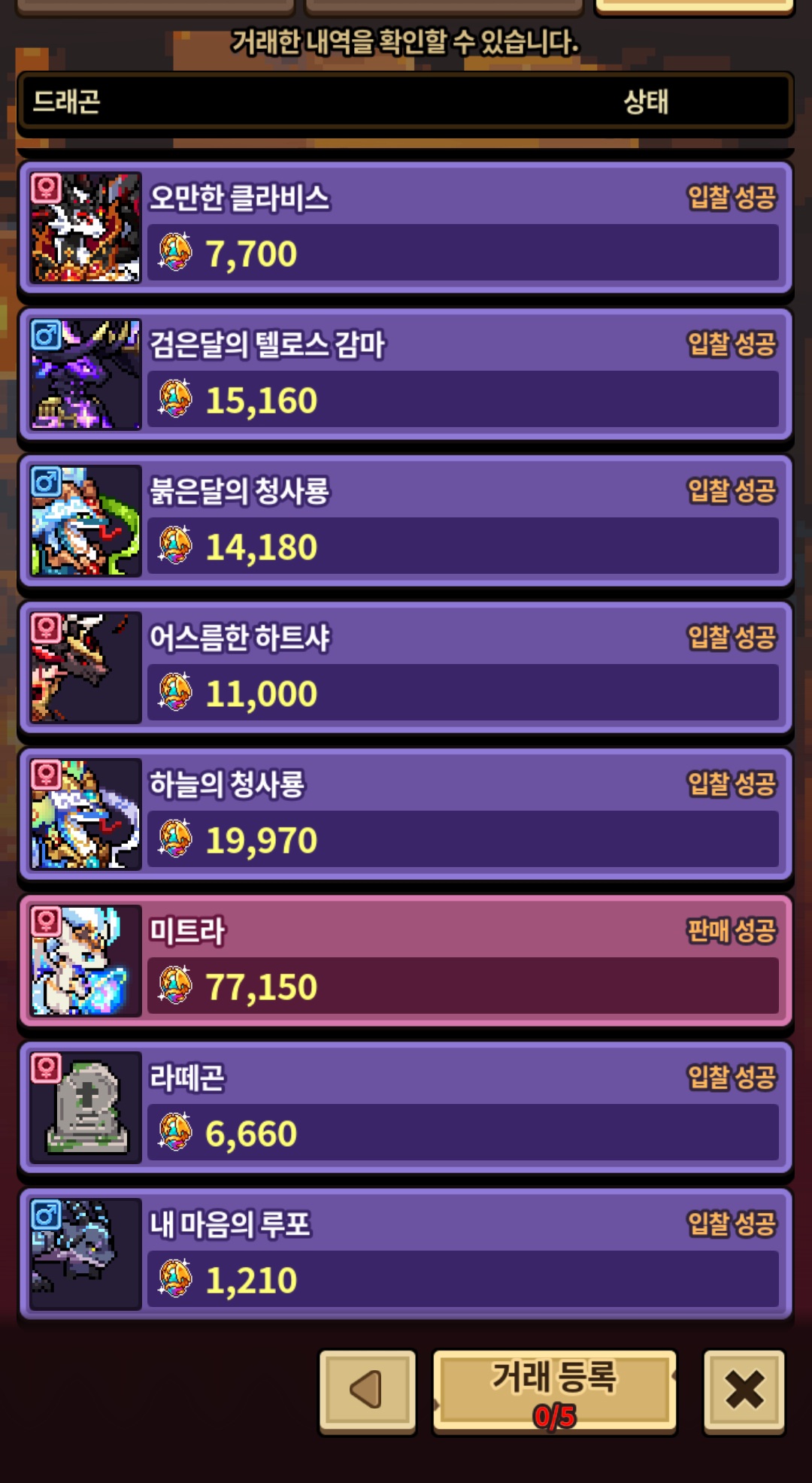
Task: Select the 검은달의 텔로스 감마 row
Action: pos(405,375)
